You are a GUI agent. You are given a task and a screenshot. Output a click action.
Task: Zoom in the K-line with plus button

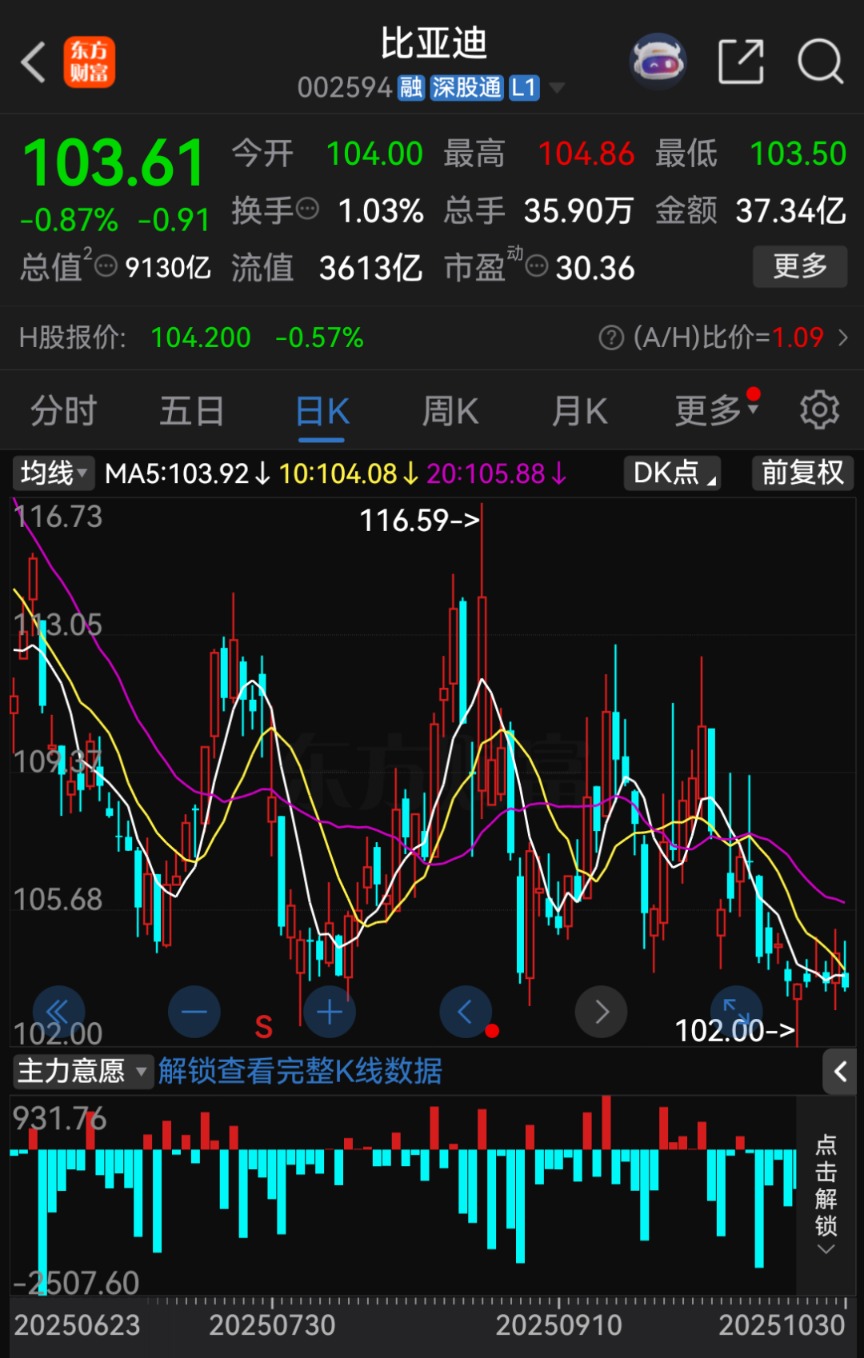(x=329, y=1012)
